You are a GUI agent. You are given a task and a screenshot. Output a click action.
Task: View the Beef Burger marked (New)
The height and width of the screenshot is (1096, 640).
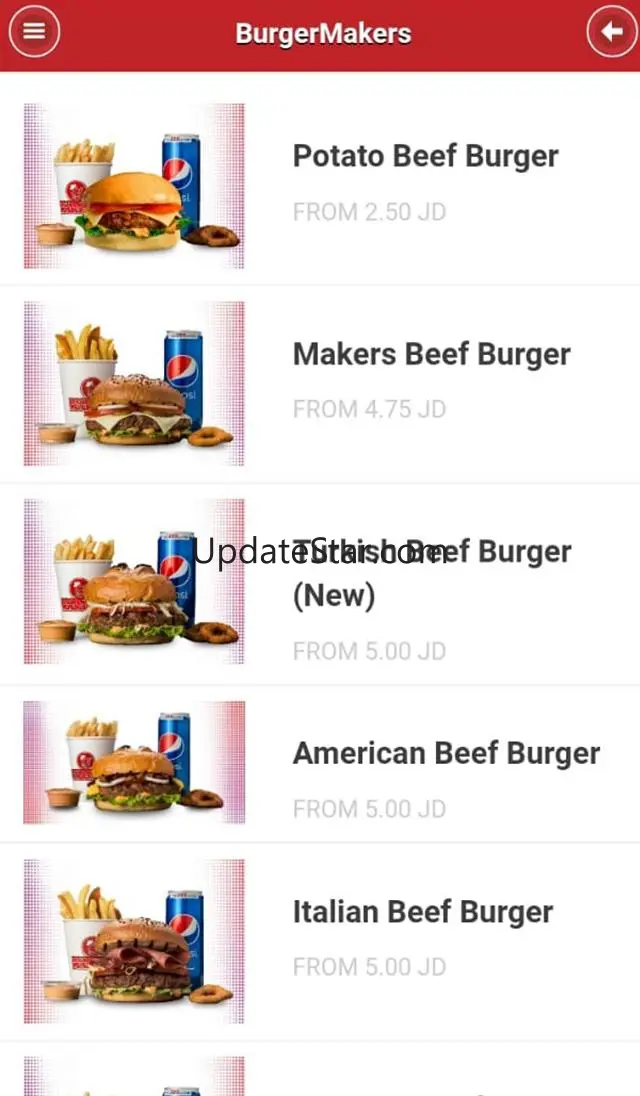(431, 573)
